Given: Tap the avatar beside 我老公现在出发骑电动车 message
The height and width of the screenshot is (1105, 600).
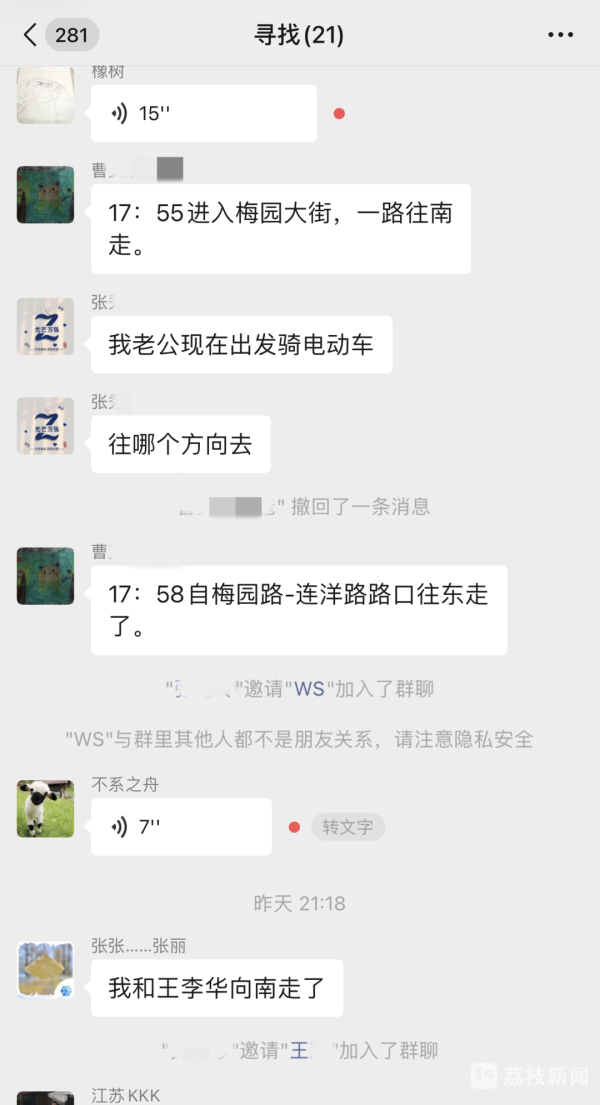Looking at the screenshot, I should pyautogui.click(x=46, y=326).
